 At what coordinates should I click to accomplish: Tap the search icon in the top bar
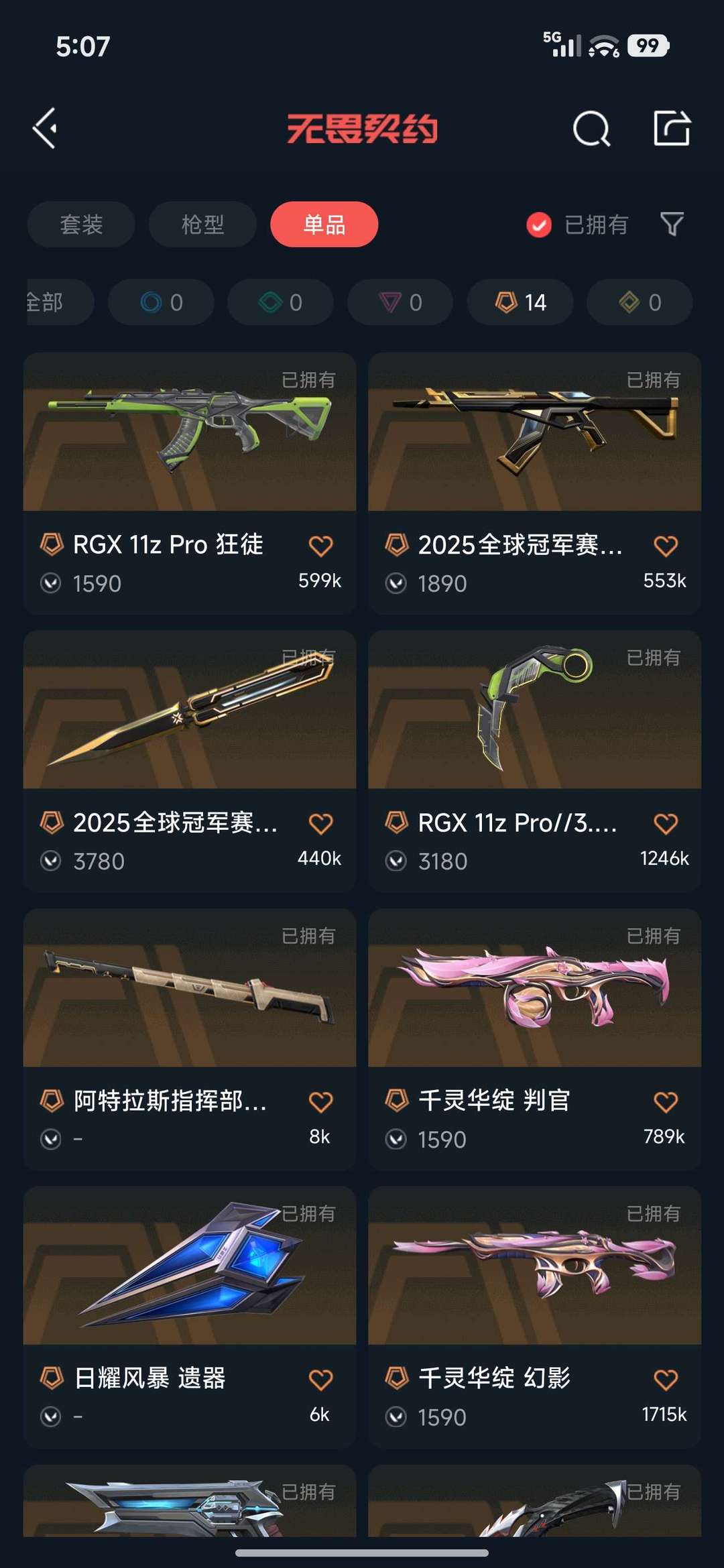click(593, 129)
